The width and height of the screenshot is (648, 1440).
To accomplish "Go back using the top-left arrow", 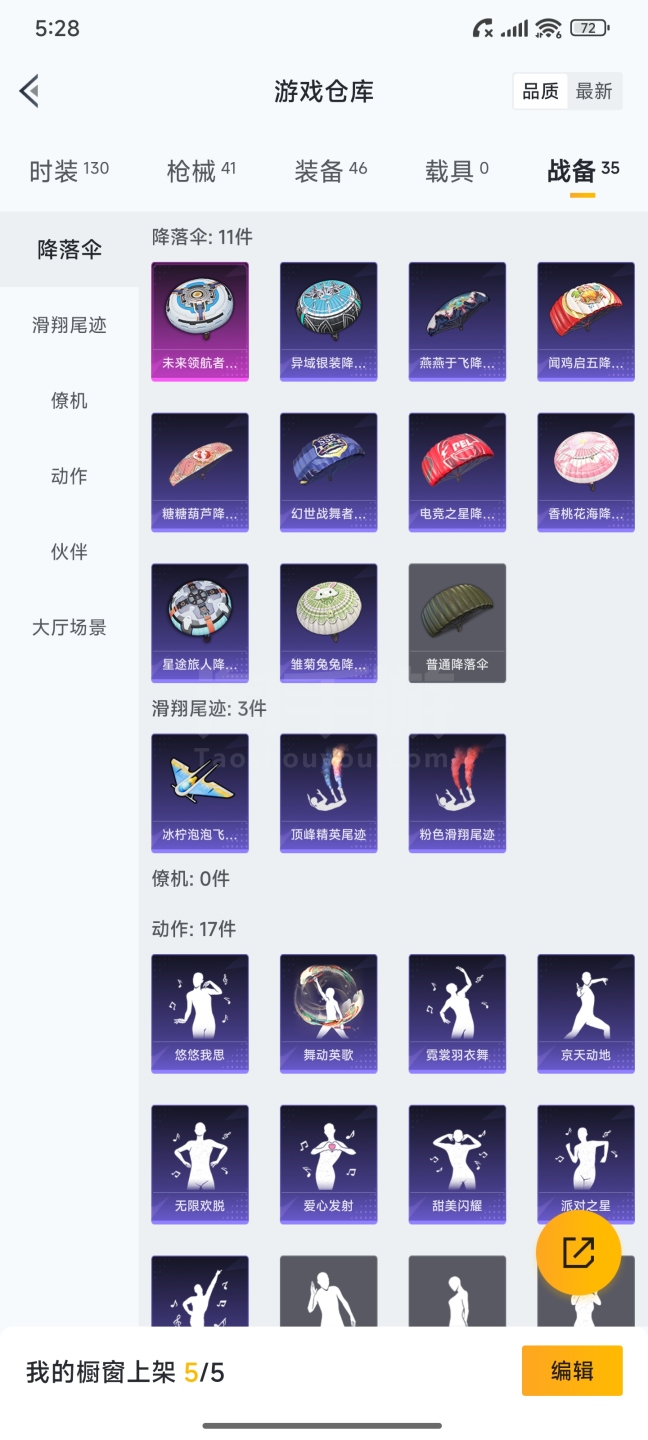I will point(30,91).
